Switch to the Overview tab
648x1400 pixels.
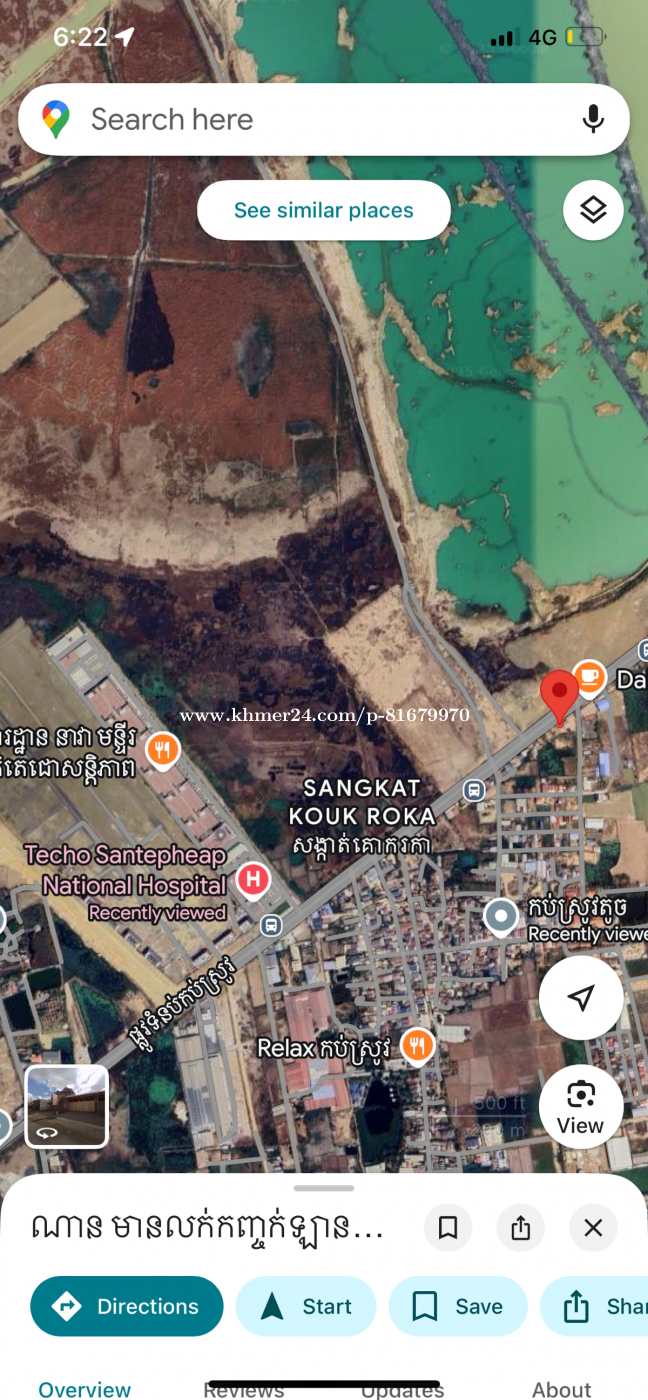[85, 1388]
